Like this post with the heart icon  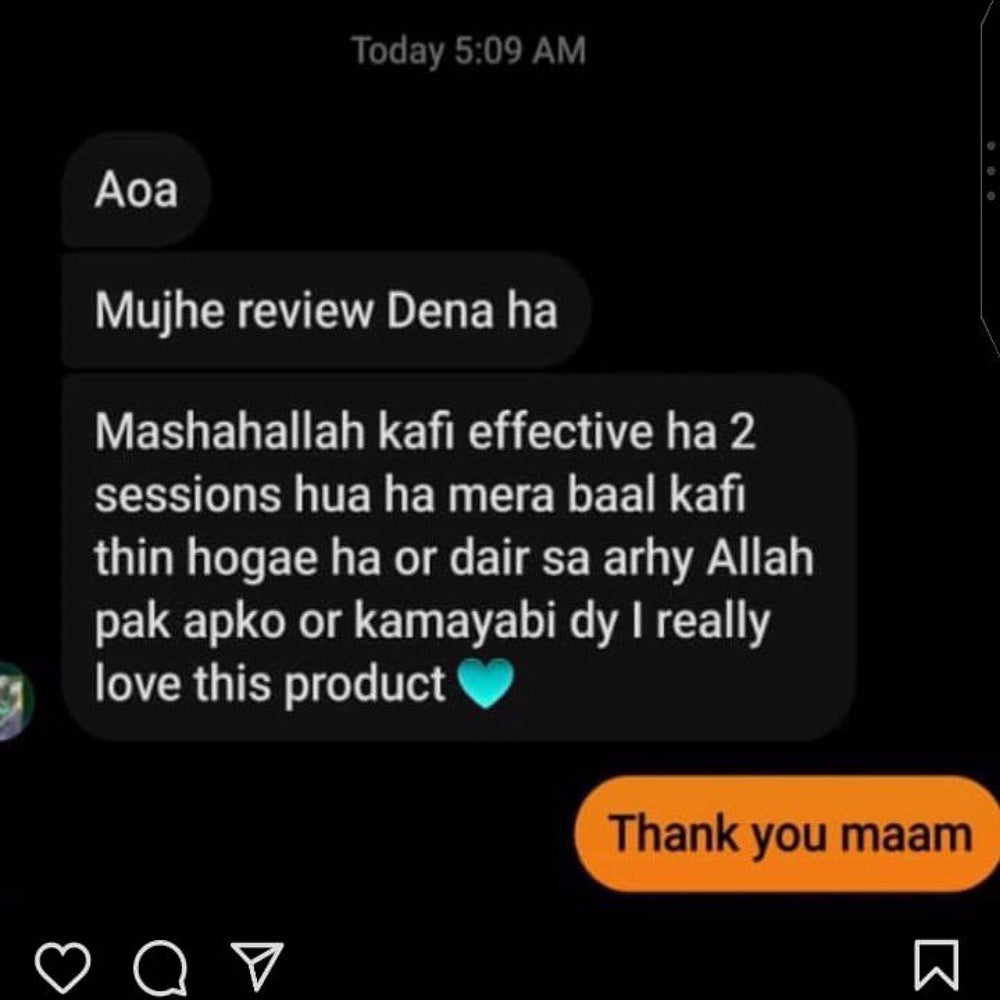coord(63,964)
